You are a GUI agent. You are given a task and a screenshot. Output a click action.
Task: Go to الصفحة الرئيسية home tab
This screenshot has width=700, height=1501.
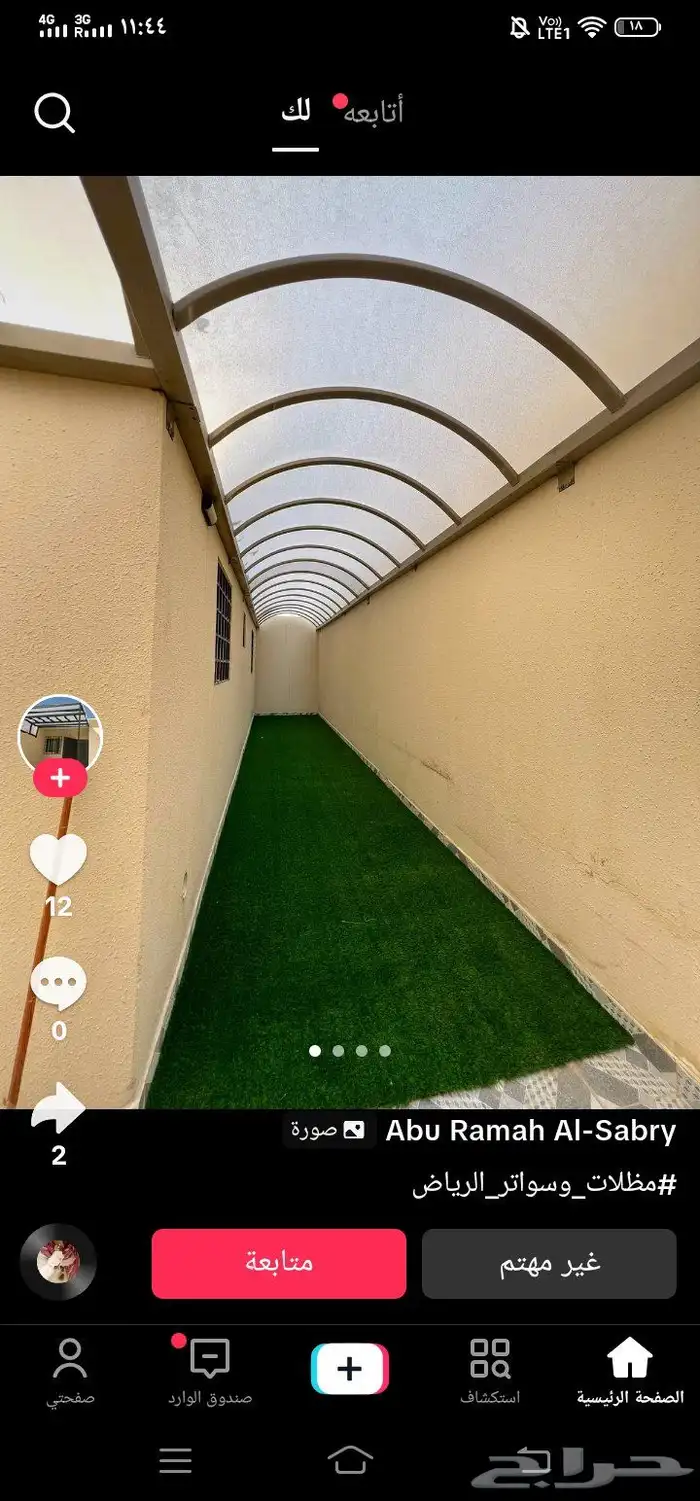pyautogui.click(x=630, y=1371)
